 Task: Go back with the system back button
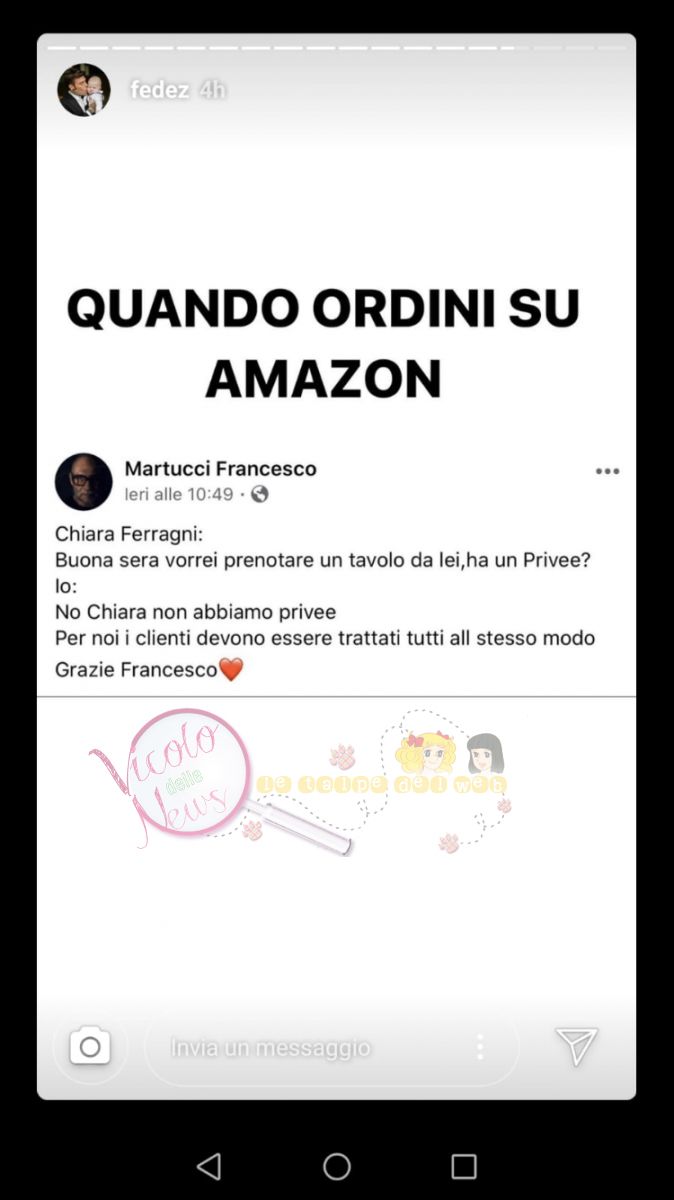(x=209, y=1166)
